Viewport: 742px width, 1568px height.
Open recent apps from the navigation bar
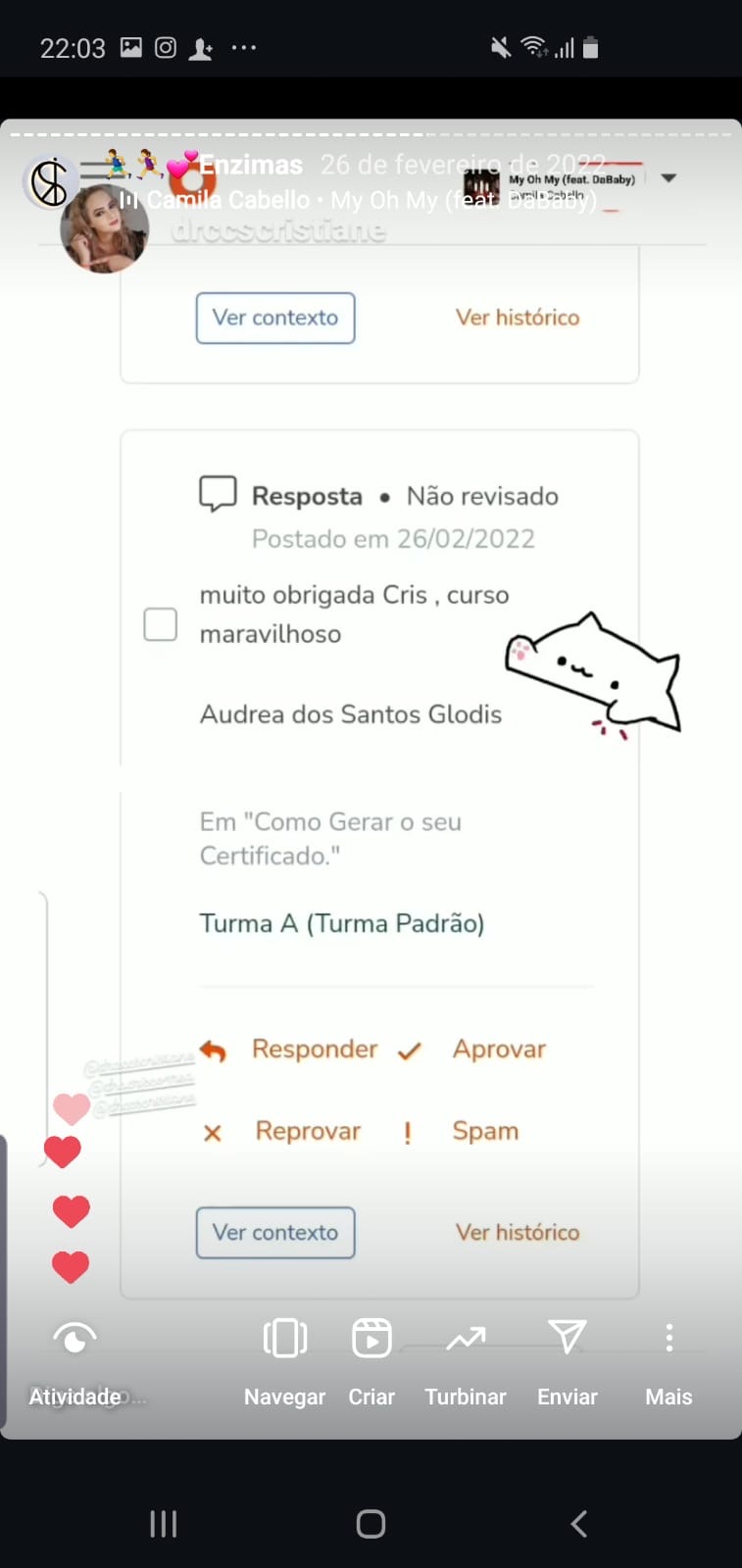click(x=163, y=1523)
